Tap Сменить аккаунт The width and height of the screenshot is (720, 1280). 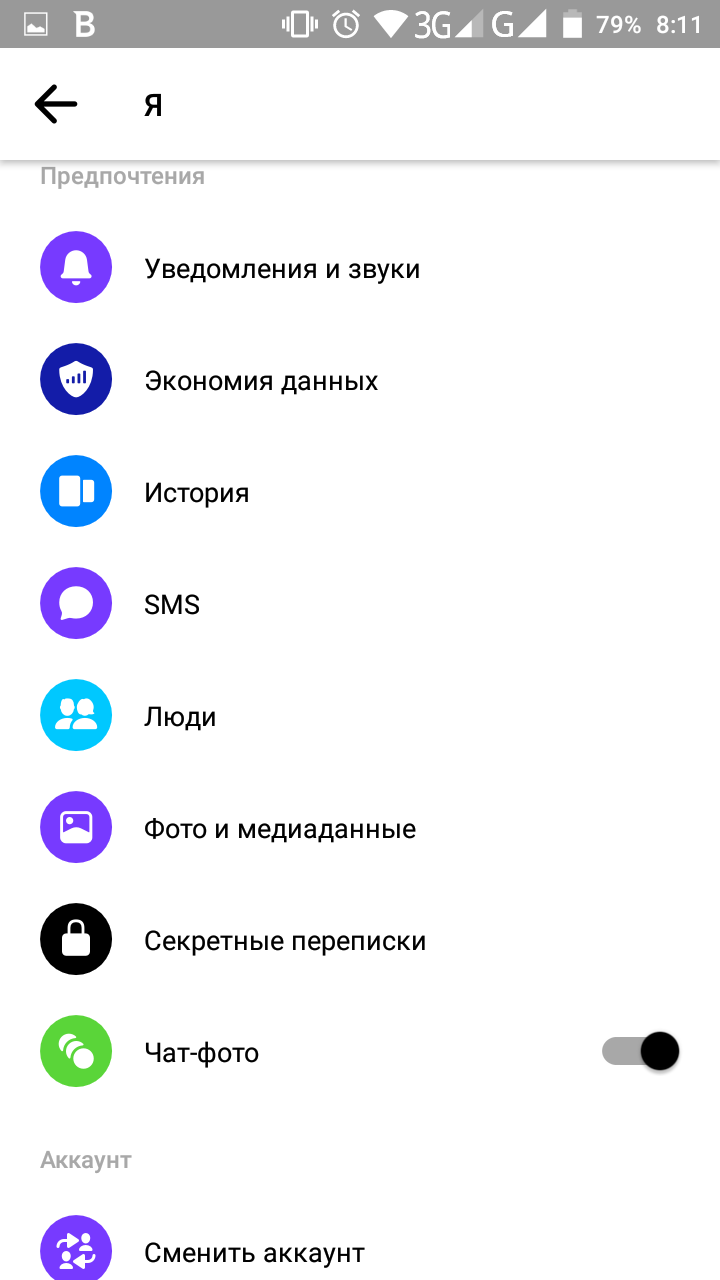pos(254,1252)
